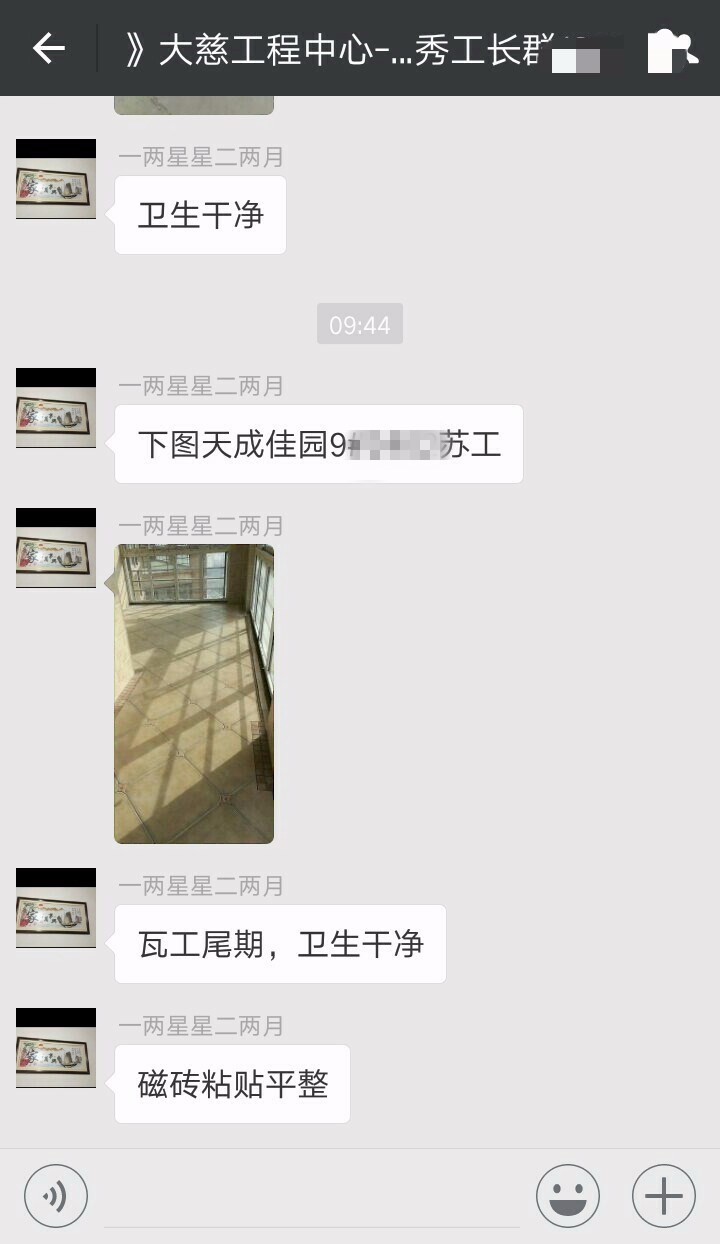Open the plus attachments menu
Image resolution: width=720 pixels, height=1244 pixels.
point(664,1196)
